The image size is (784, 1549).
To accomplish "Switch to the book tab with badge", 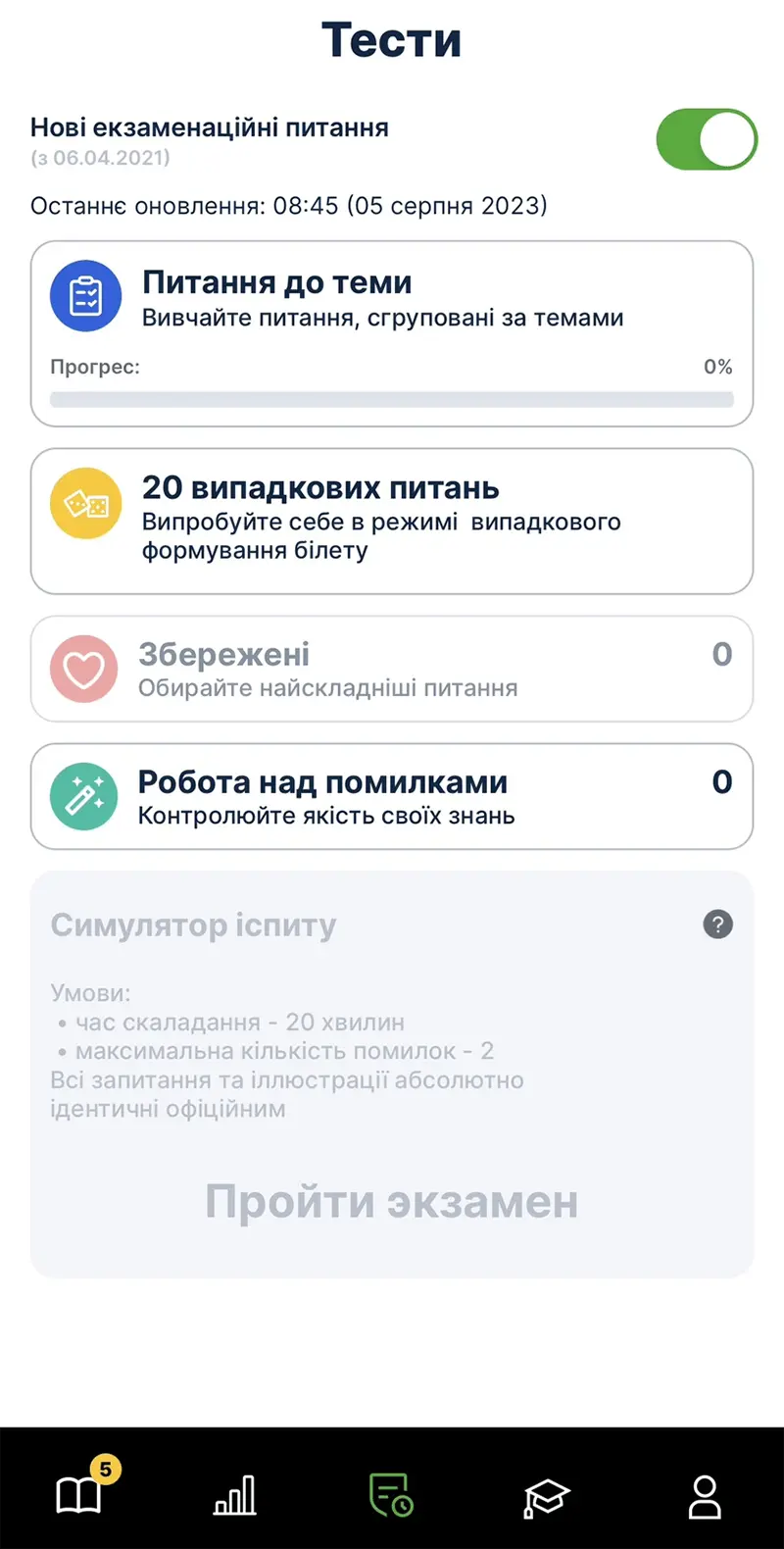I will (x=80, y=1494).
